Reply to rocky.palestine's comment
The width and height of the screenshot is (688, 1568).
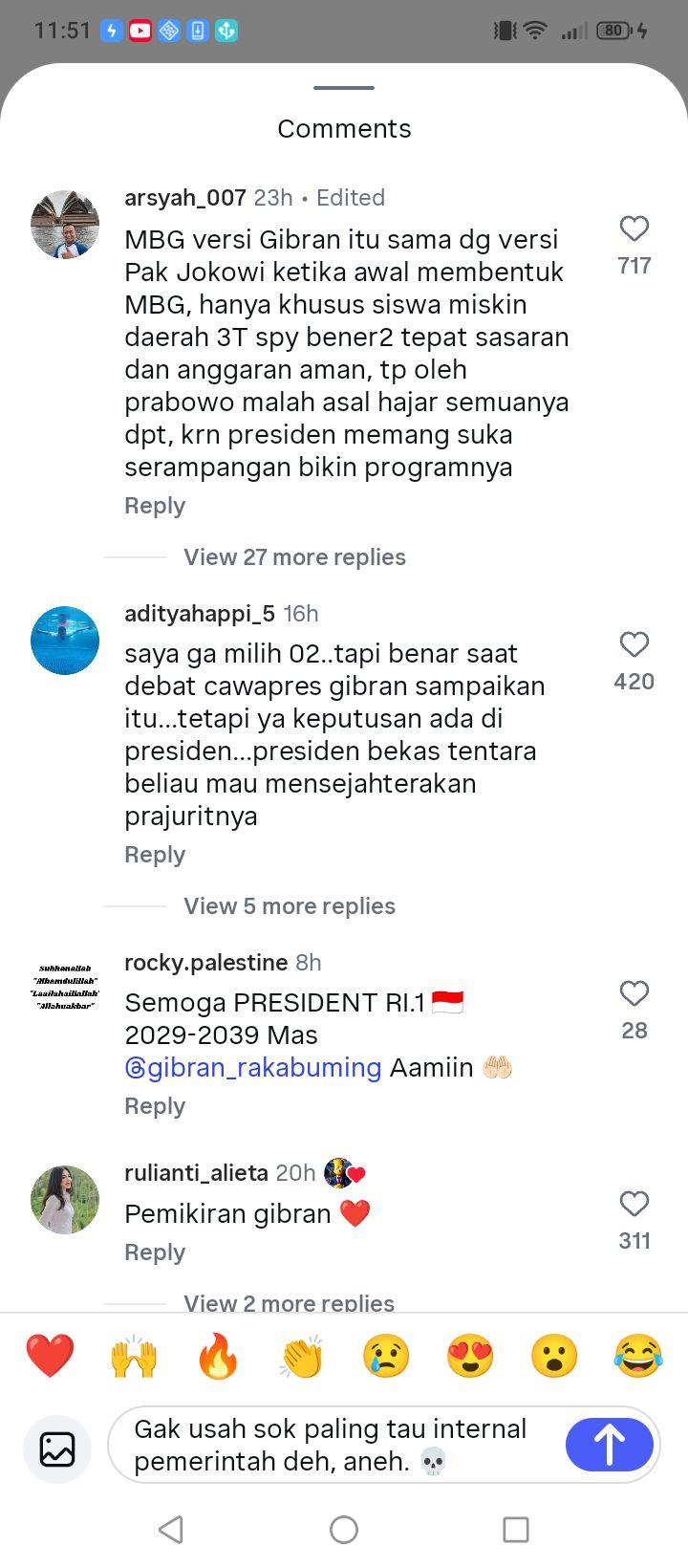[x=155, y=1106]
